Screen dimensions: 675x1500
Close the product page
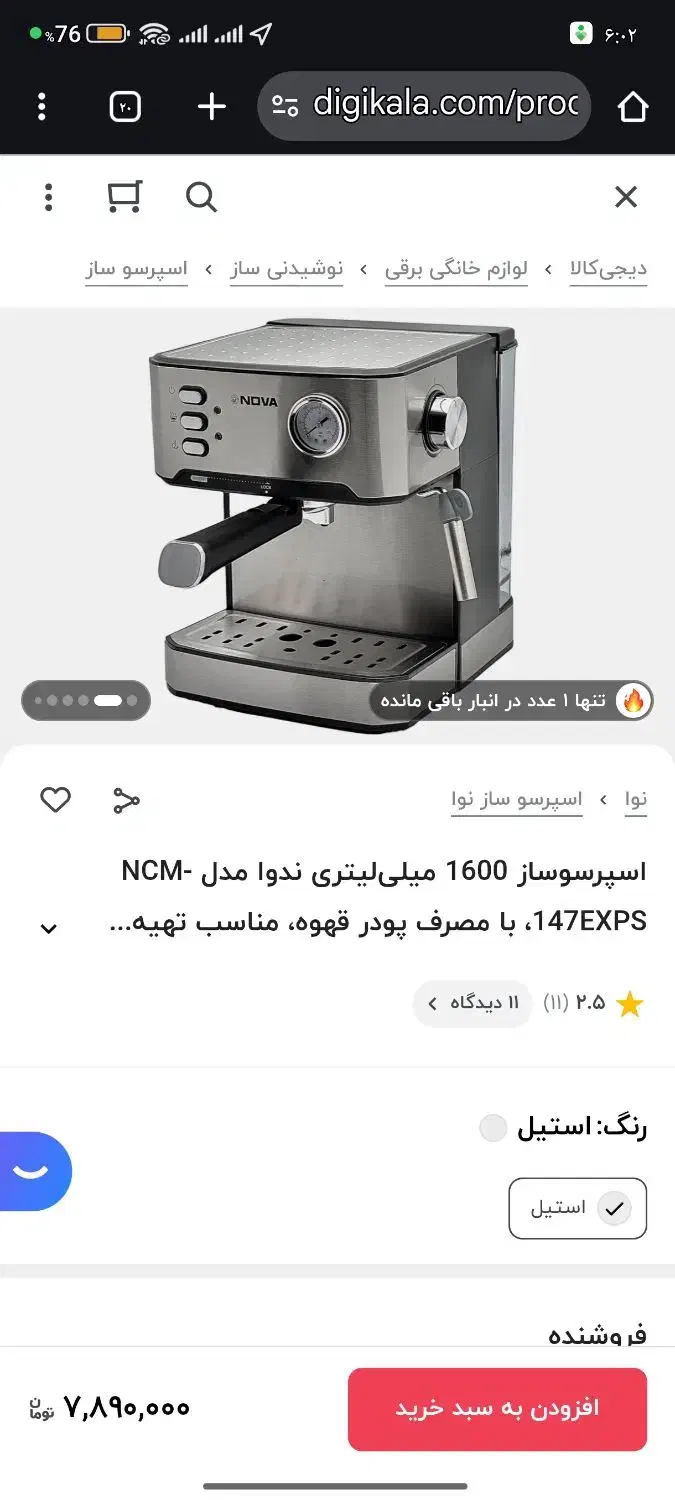[x=626, y=197]
